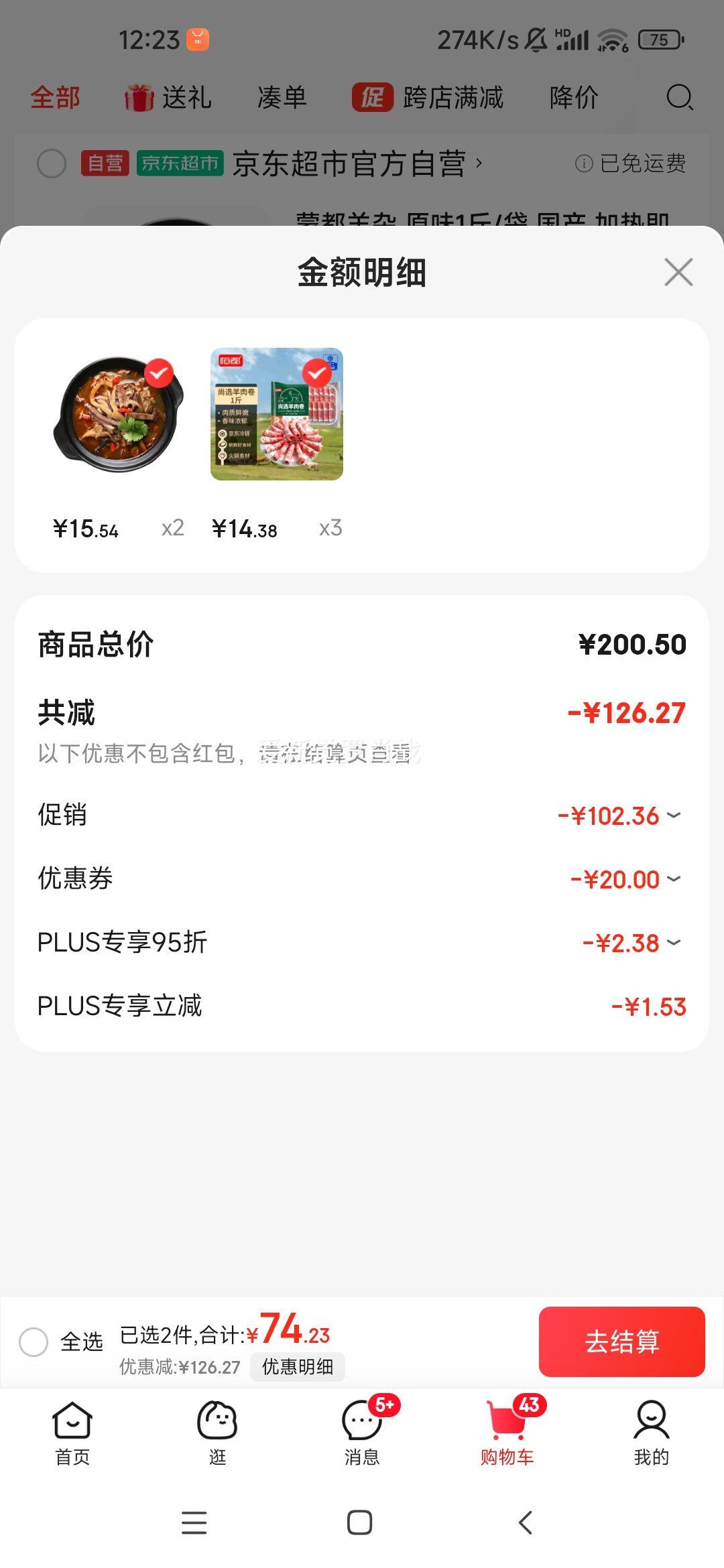Open the search icon at top right
Screen dimensions: 724x1568
[680, 98]
